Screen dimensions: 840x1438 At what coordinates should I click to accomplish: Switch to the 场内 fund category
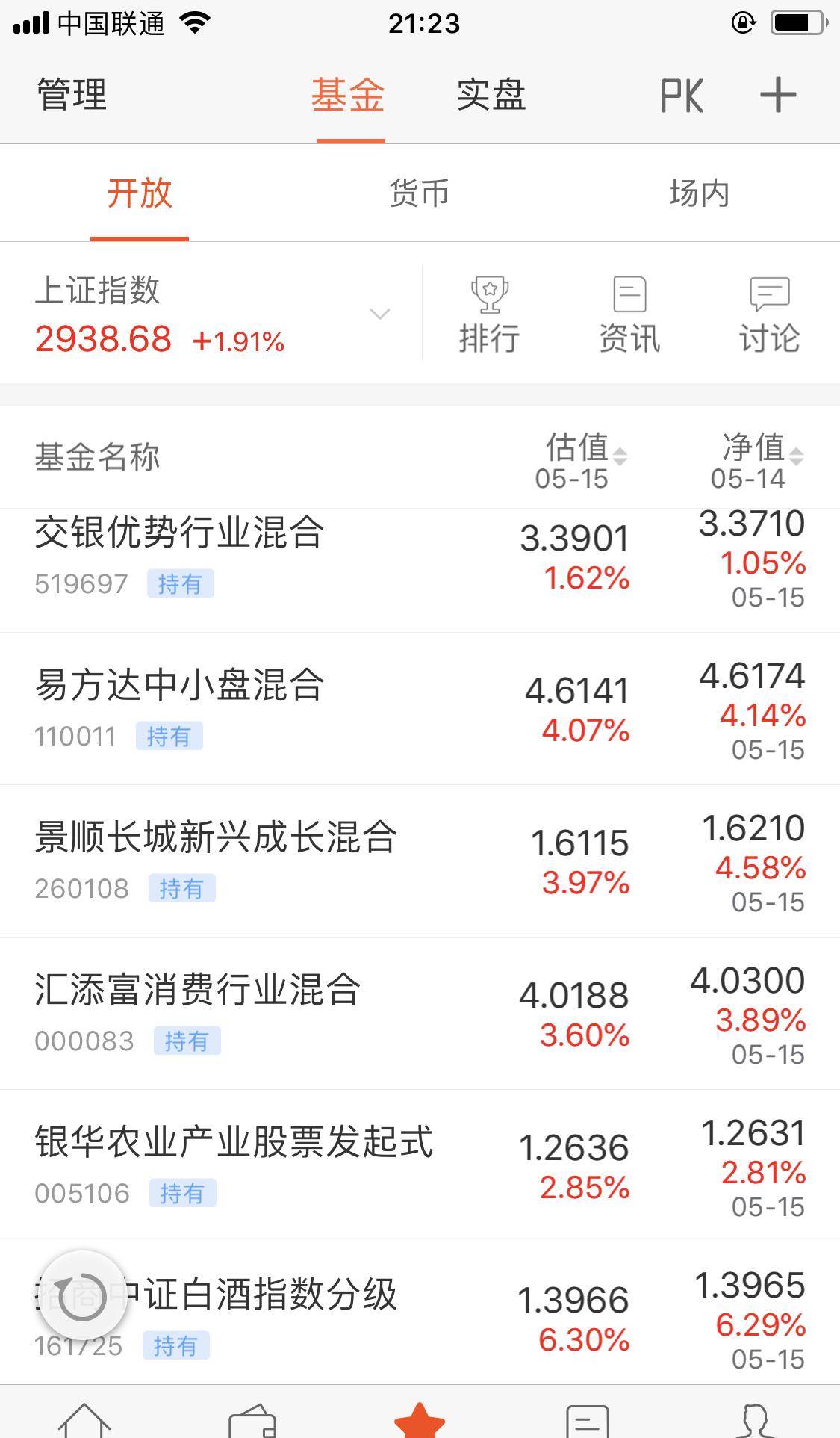point(700,193)
